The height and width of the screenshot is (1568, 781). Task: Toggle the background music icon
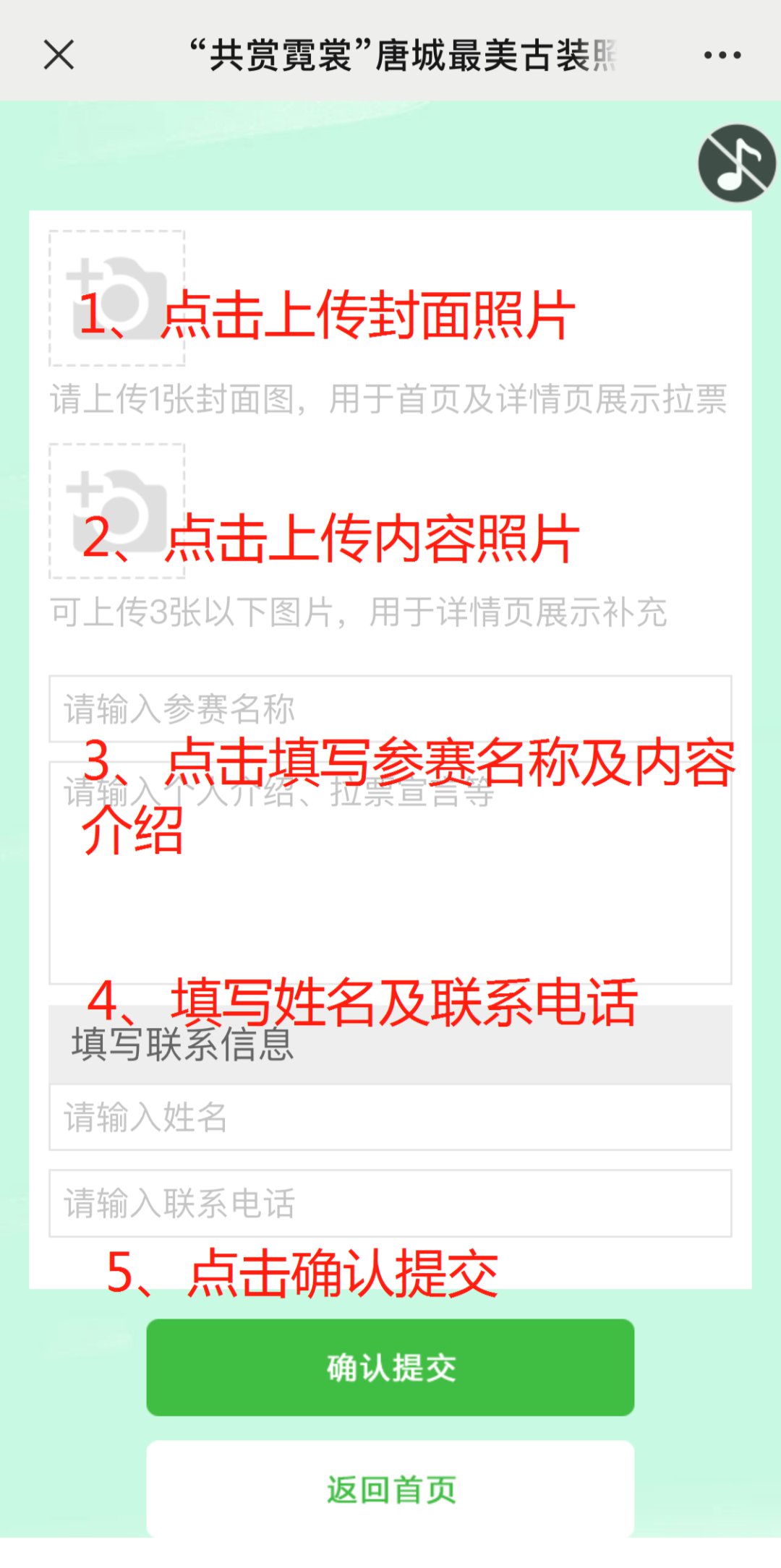coord(736,163)
